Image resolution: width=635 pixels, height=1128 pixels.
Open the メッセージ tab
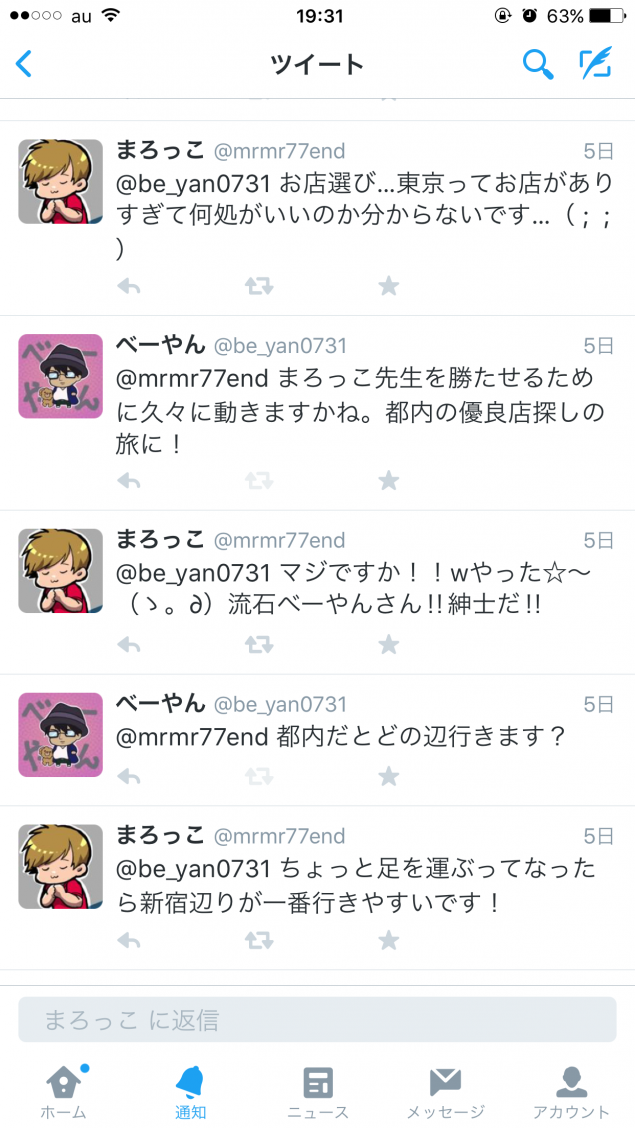(445, 1091)
